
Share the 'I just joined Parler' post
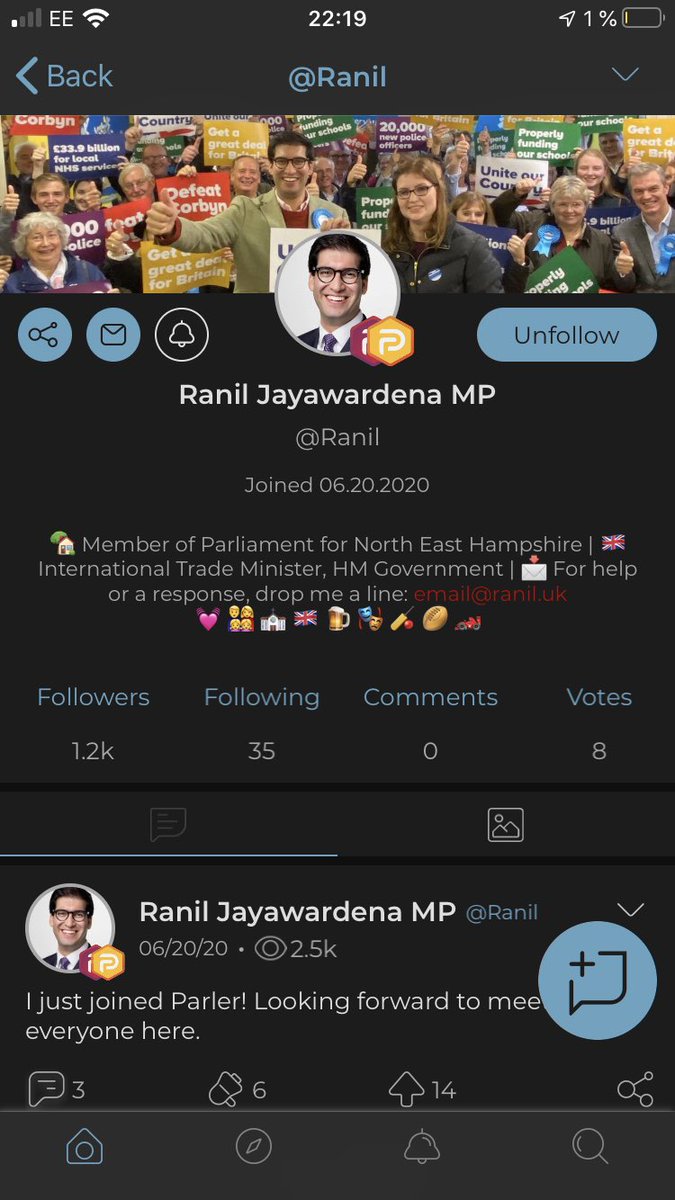pyautogui.click(x=635, y=1089)
